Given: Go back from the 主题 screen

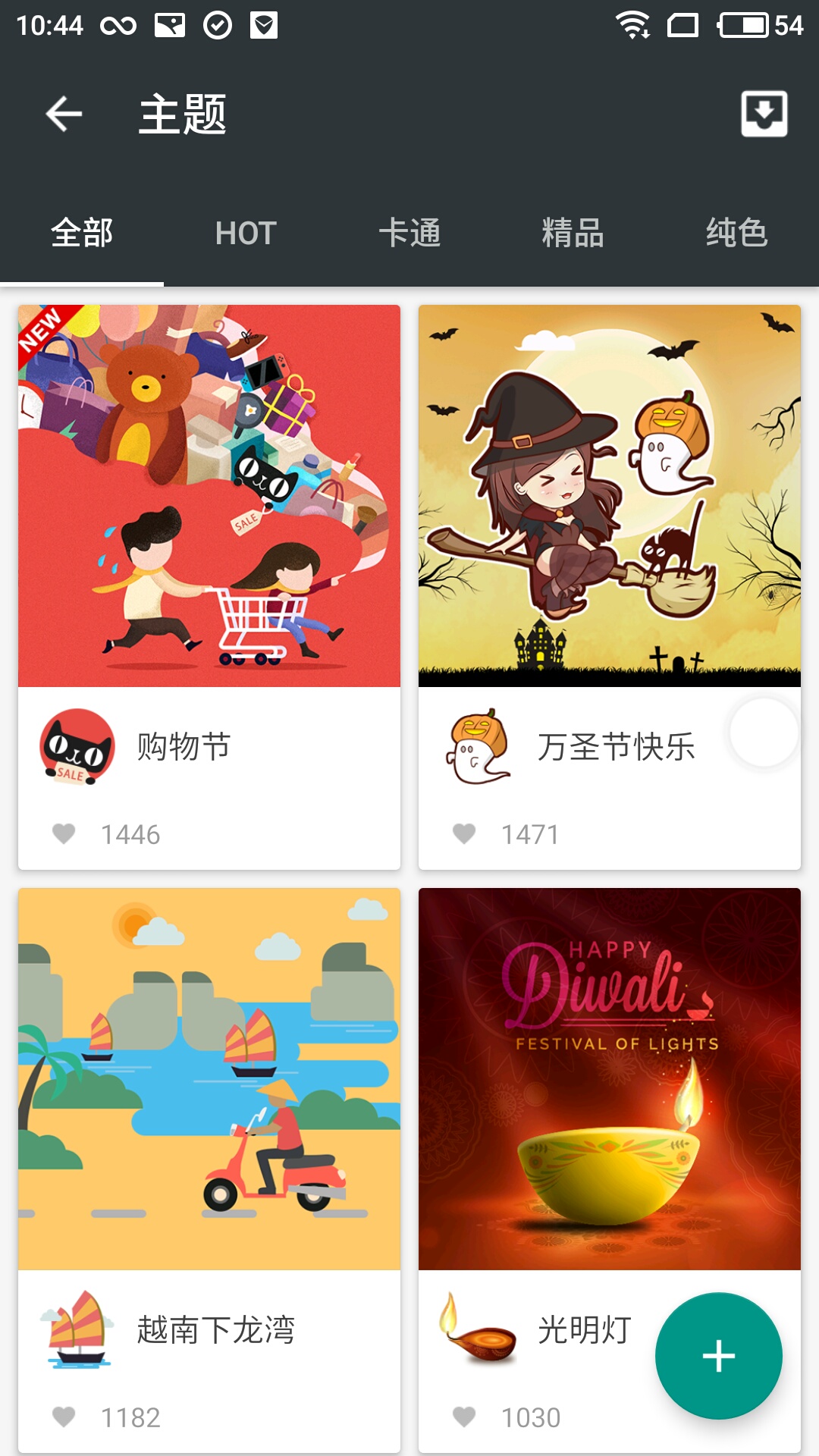Looking at the screenshot, I should click(64, 115).
